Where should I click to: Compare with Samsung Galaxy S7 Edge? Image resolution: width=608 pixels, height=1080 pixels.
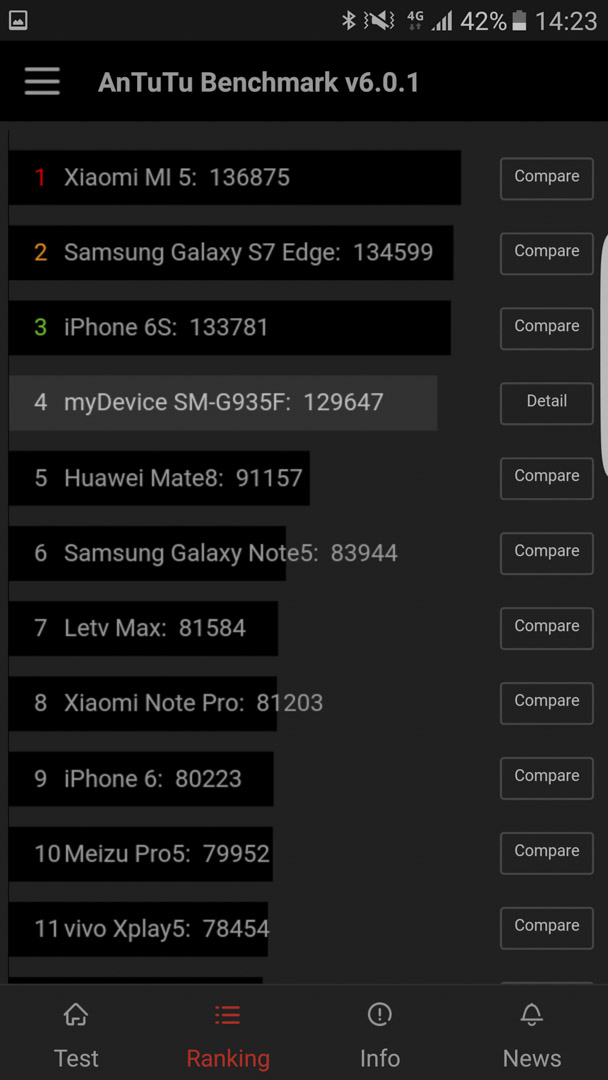tap(547, 253)
